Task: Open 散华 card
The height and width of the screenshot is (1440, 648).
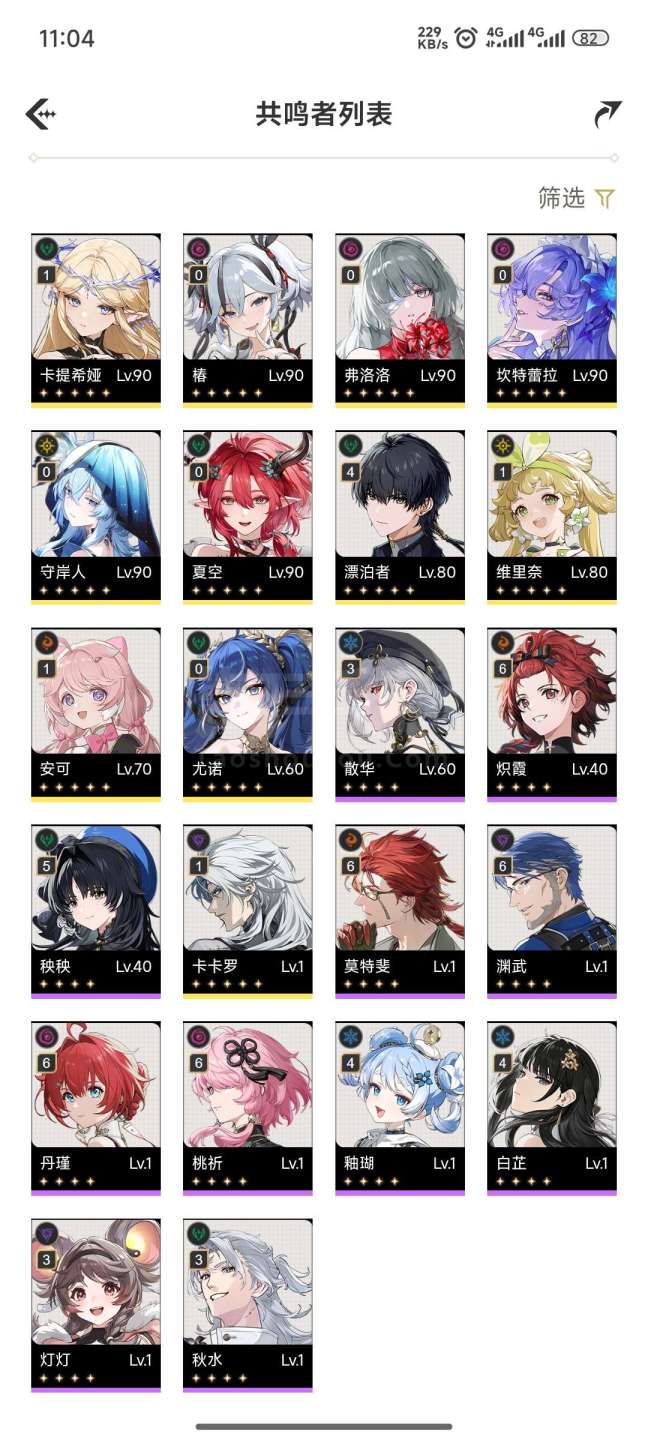Action: pyautogui.click(x=400, y=714)
